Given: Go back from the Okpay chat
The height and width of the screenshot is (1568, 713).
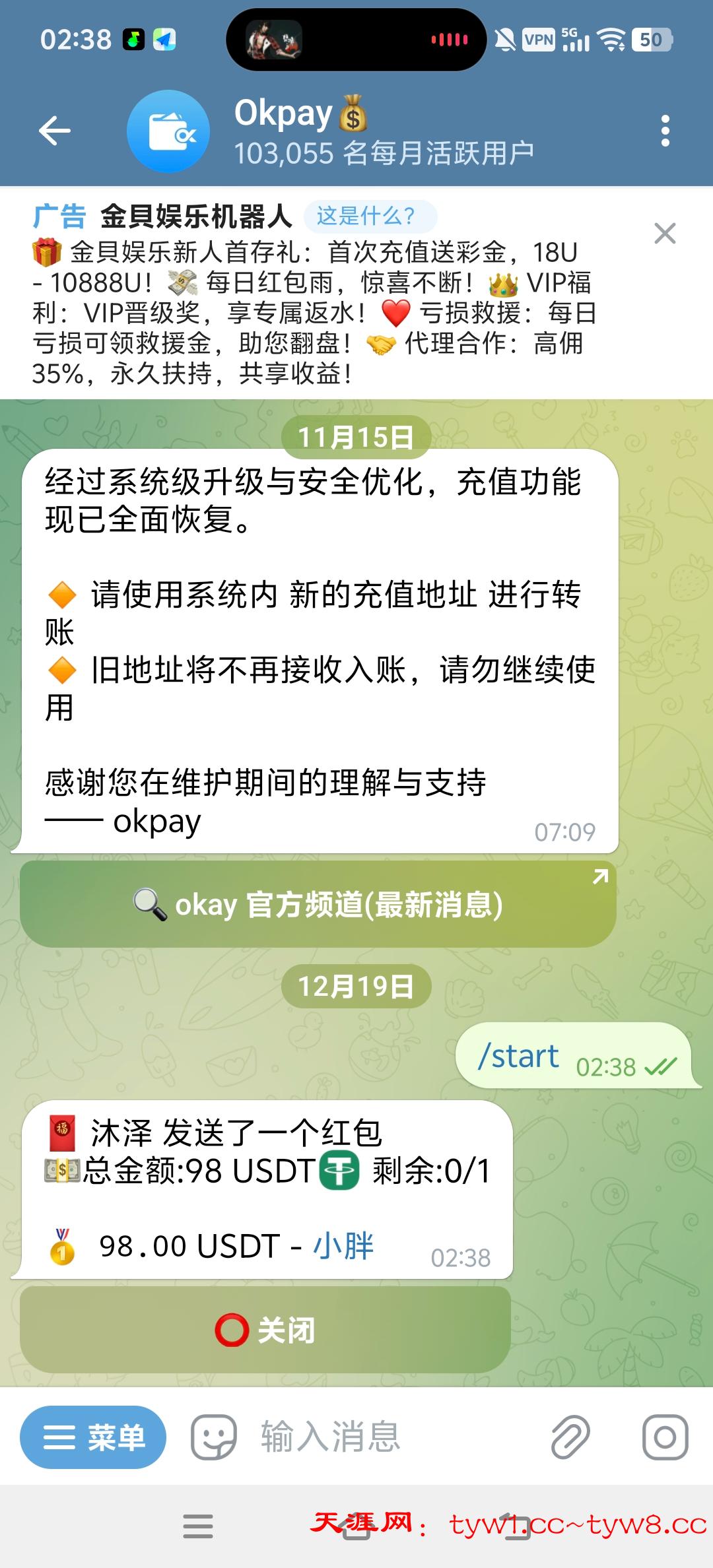Looking at the screenshot, I should point(55,130).
